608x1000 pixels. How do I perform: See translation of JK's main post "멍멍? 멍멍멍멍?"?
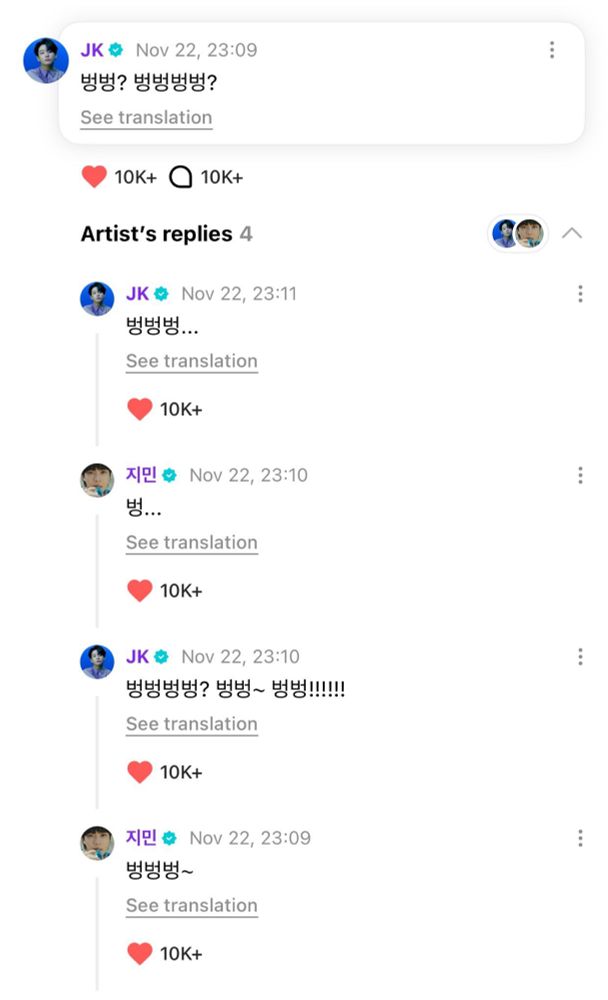(x=146, y=117)
